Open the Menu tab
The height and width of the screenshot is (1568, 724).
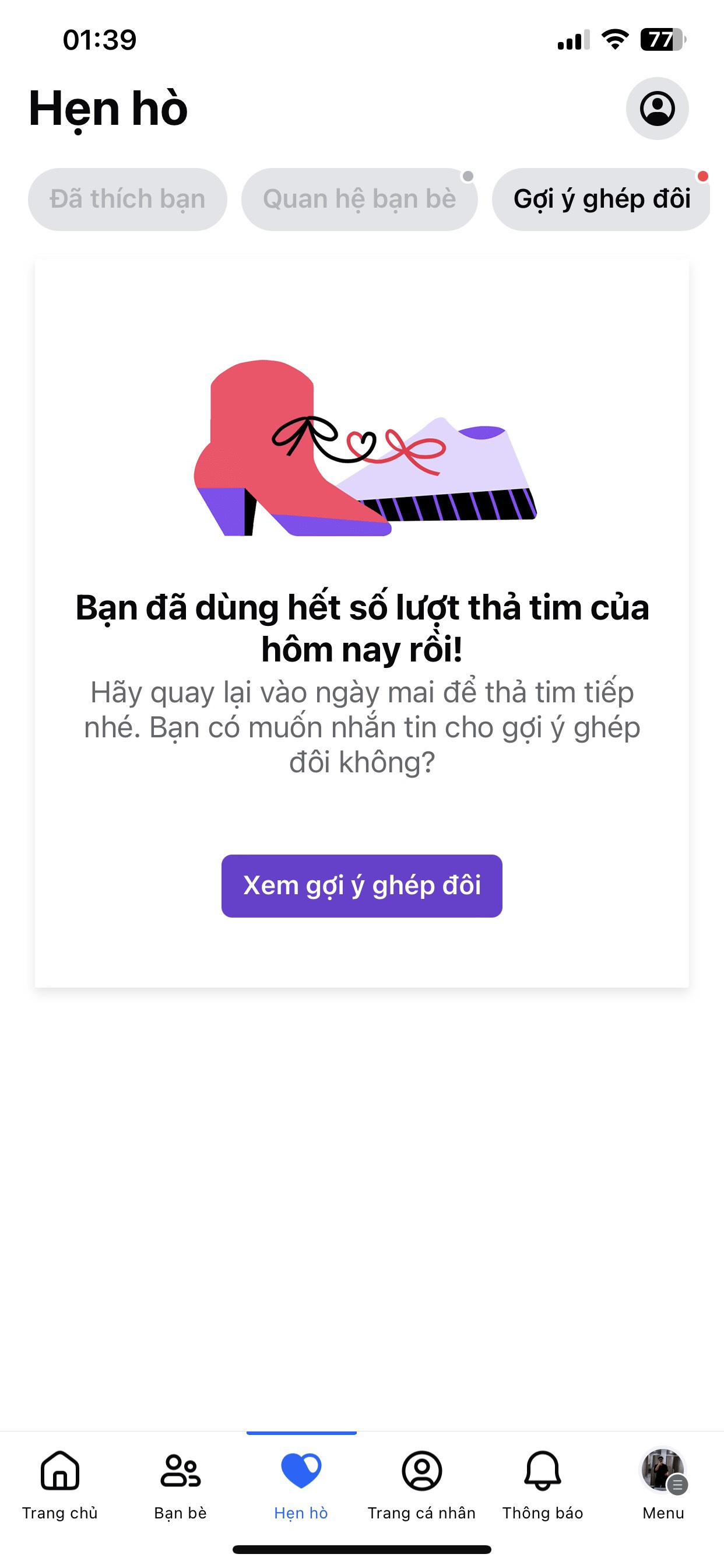pos(663,1484)
